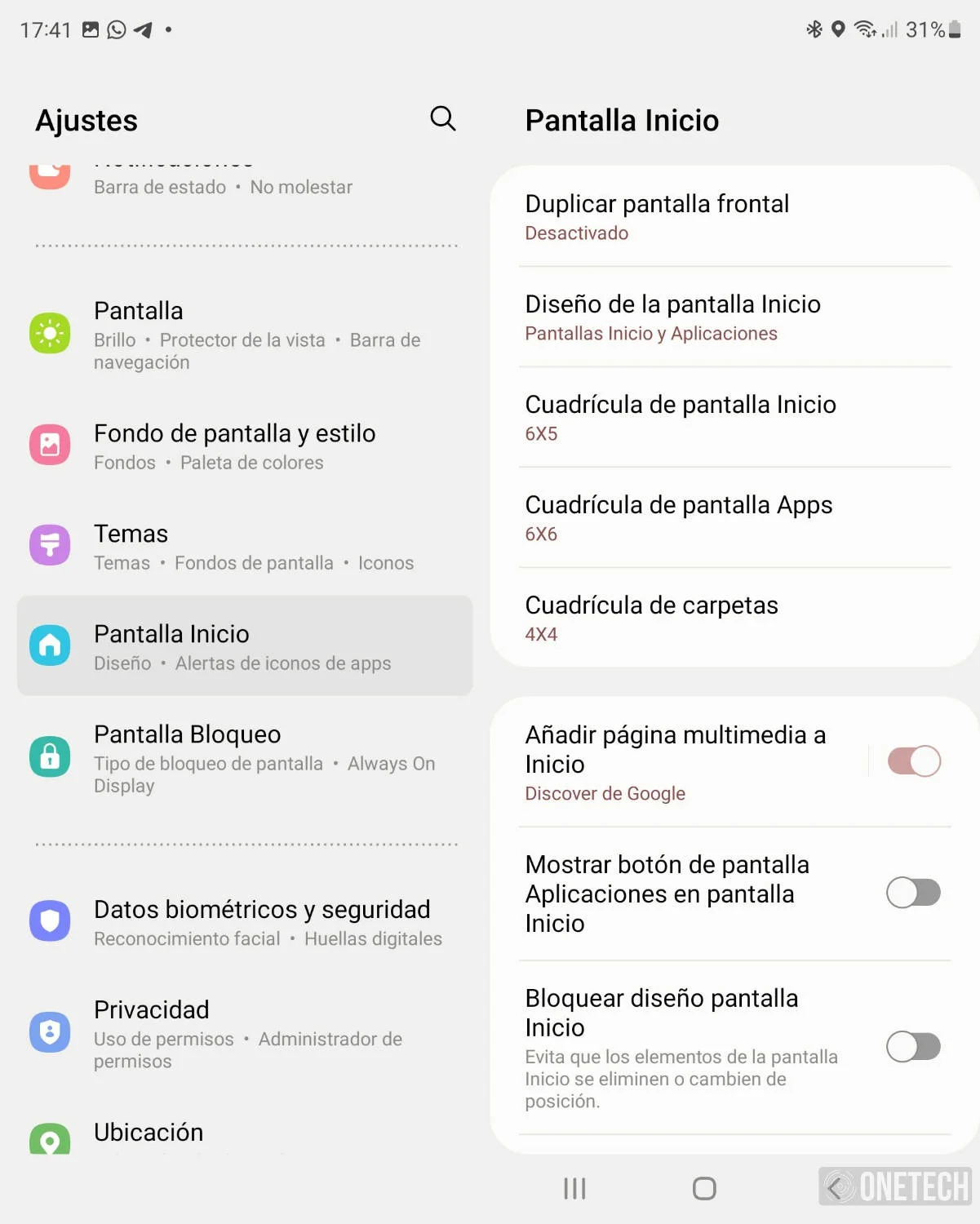Open Pantalla settings
The width and height of the screenshot is (980, 1224).
tap(245, 335)
